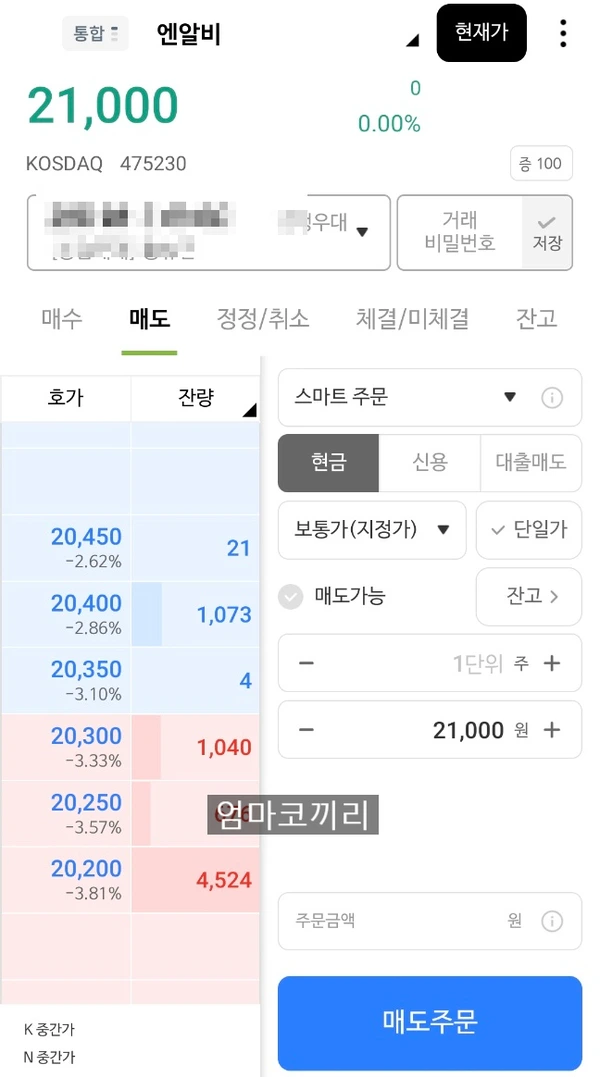Switch to the 정정/취소 tab

pos(263,319)
